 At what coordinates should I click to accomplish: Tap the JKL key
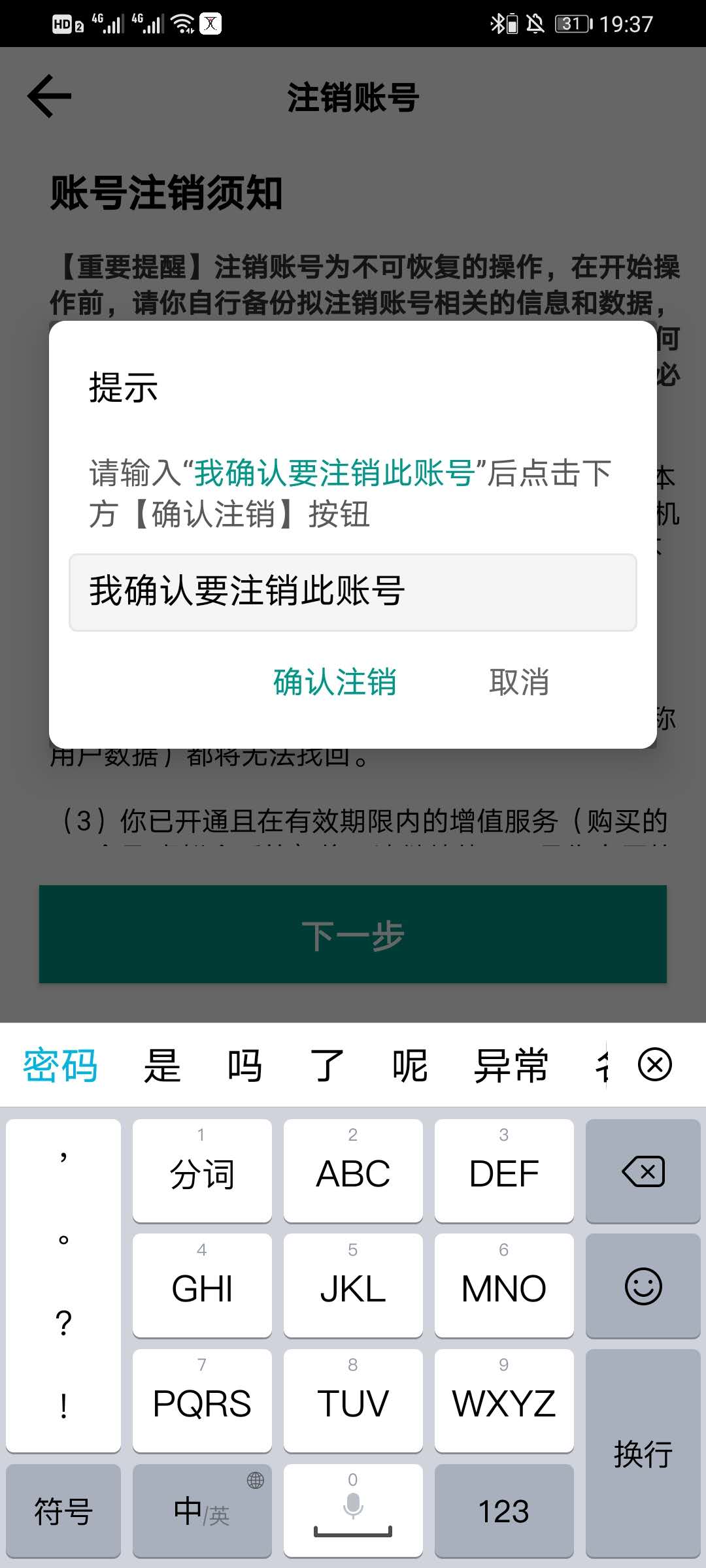353,1286
